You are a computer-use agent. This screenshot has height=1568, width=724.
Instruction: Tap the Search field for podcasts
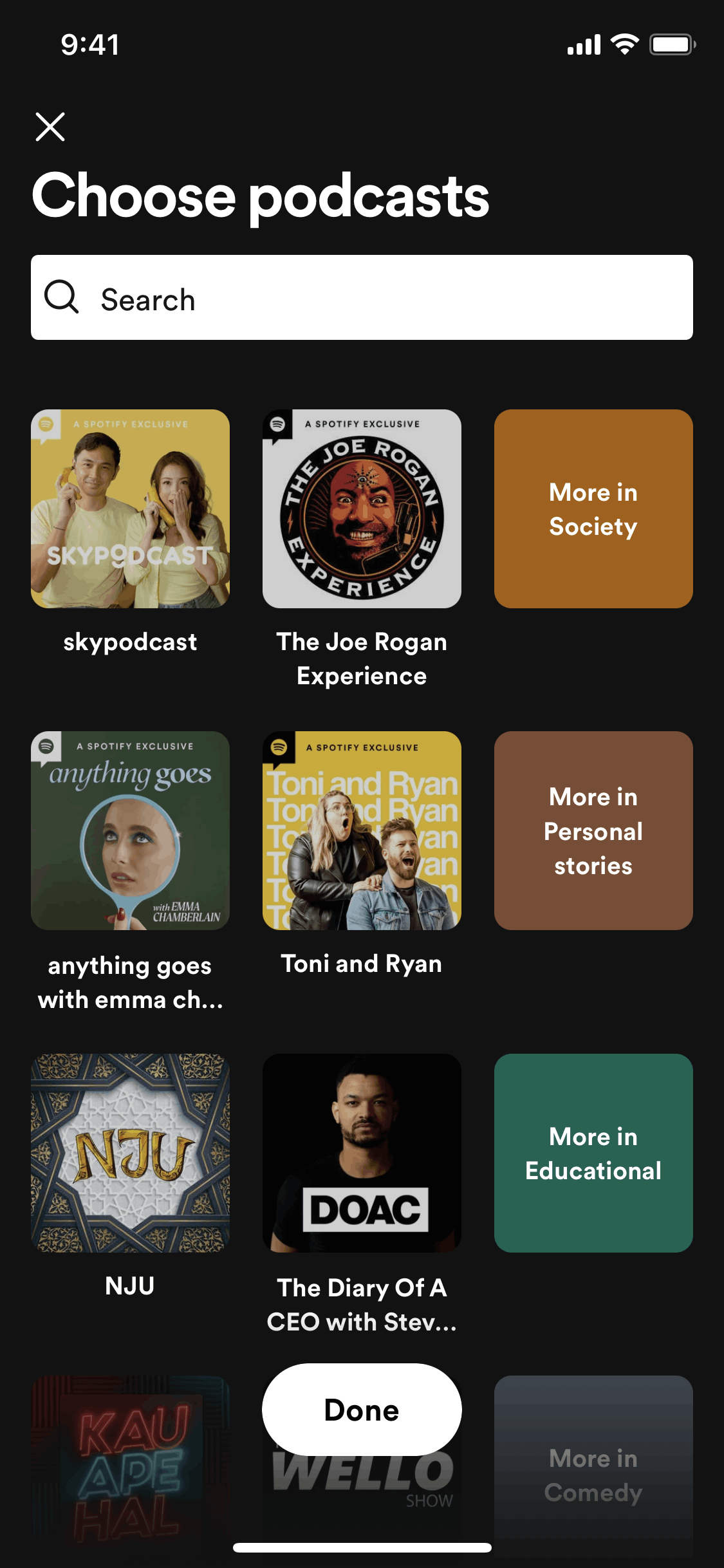click(x=362, y=298)
